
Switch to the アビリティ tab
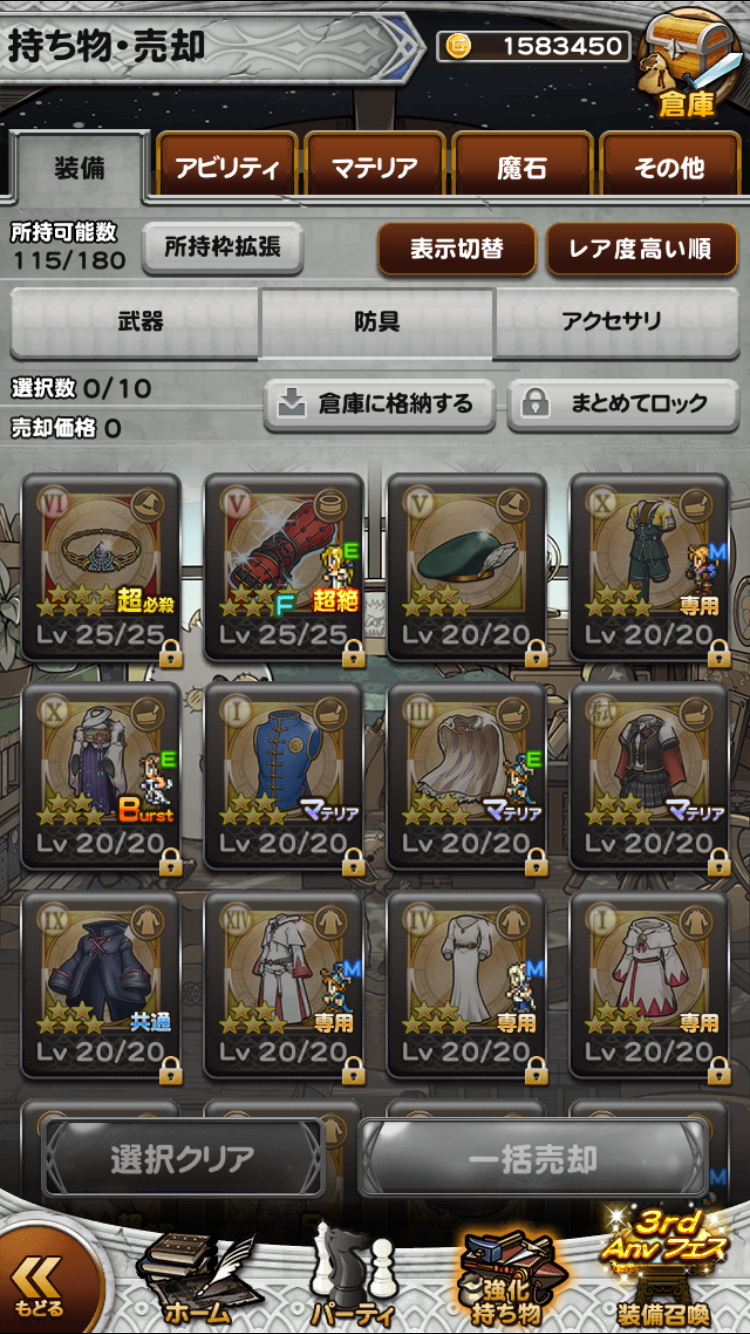[x=227, y=168]
